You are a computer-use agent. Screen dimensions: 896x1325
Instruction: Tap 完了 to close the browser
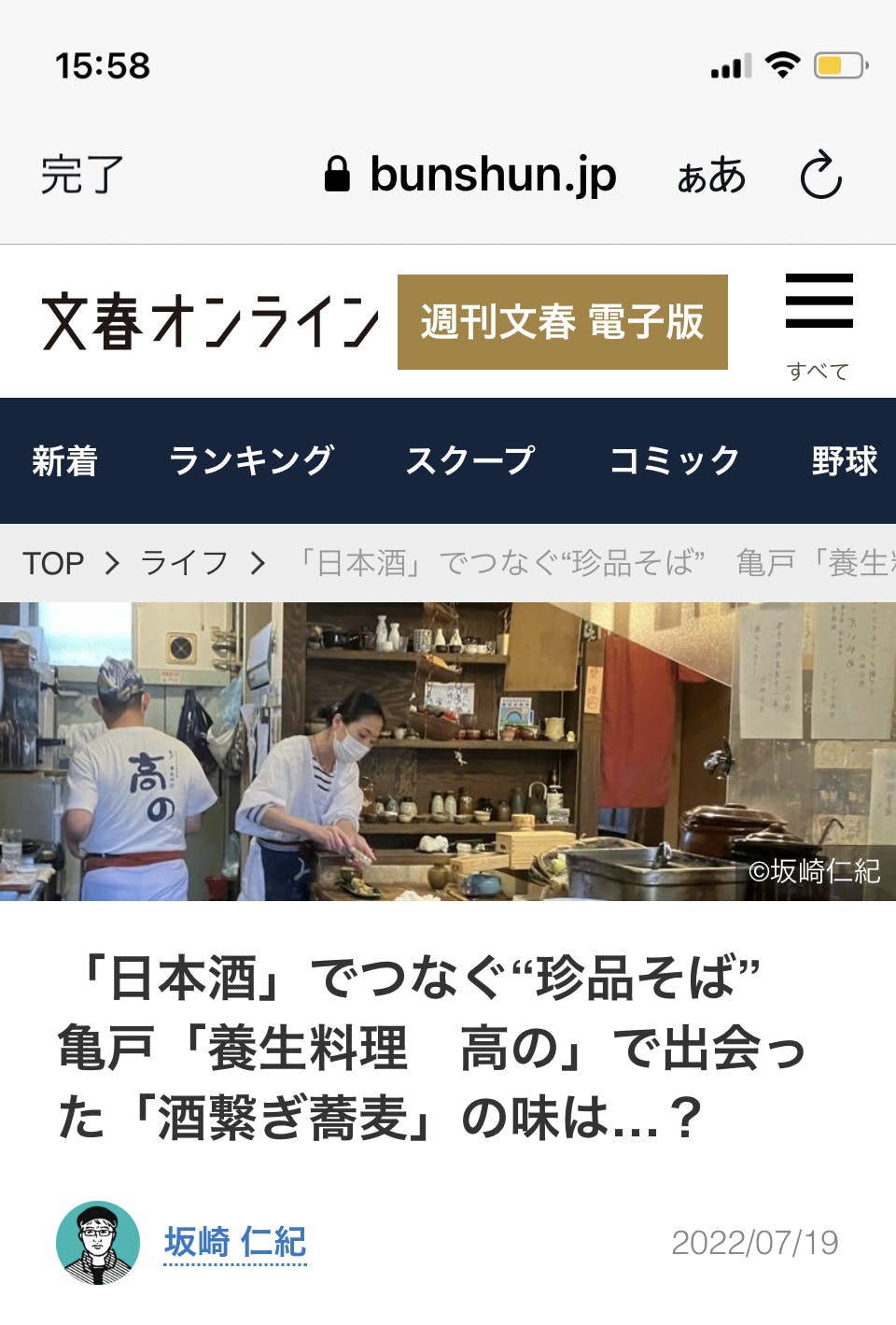pyautogui.click(x=82, y=175)
